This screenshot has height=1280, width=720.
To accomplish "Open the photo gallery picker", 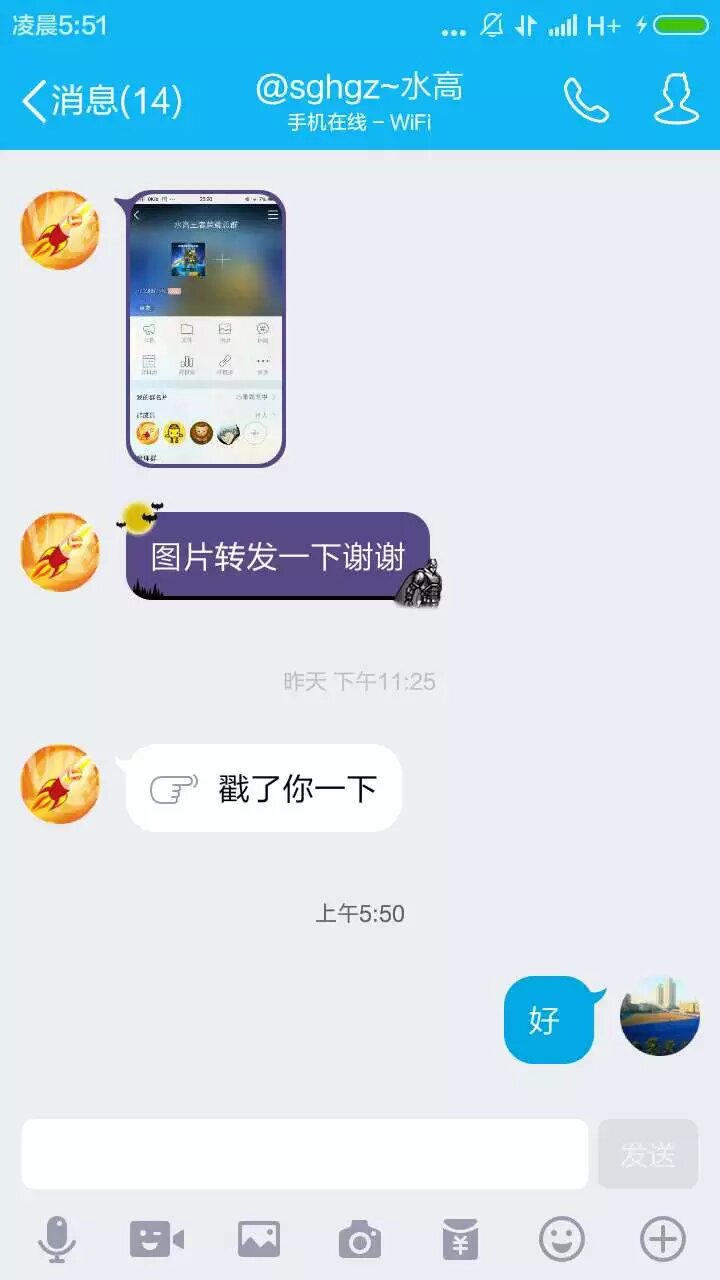I will (x=259, y=1240).
